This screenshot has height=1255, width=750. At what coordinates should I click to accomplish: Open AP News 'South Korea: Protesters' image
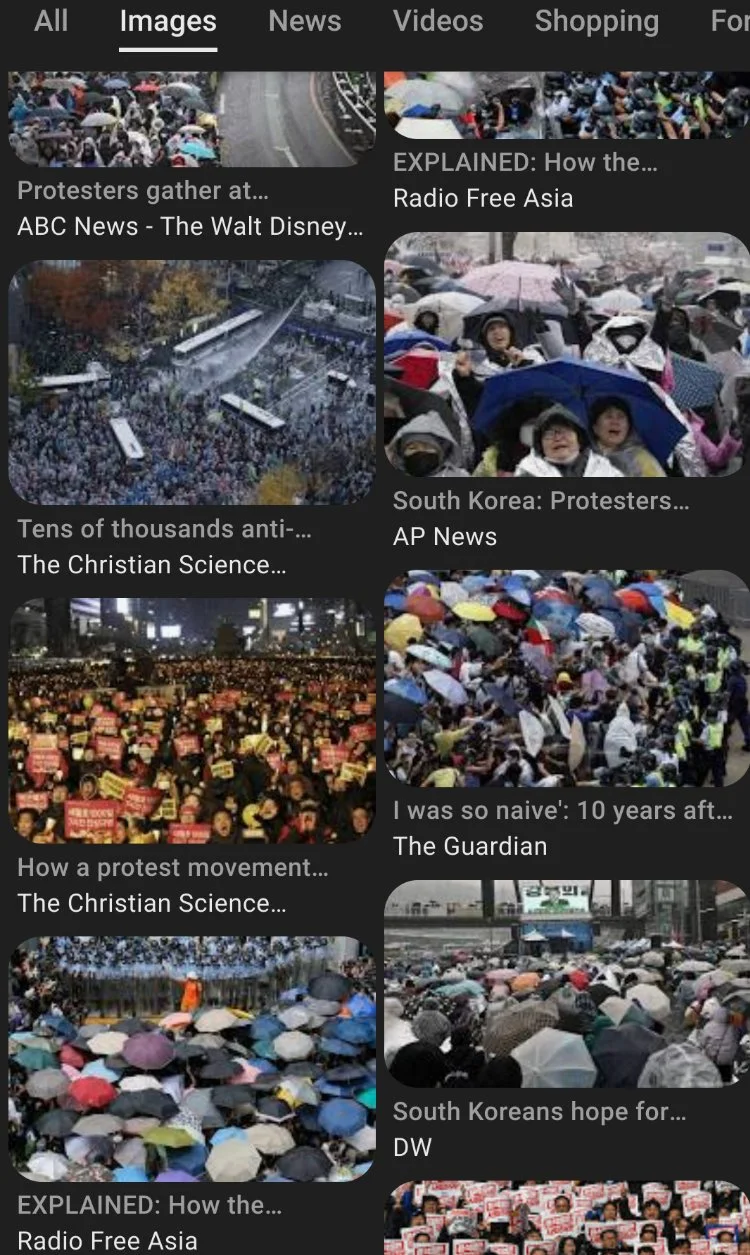pos(566,355)
